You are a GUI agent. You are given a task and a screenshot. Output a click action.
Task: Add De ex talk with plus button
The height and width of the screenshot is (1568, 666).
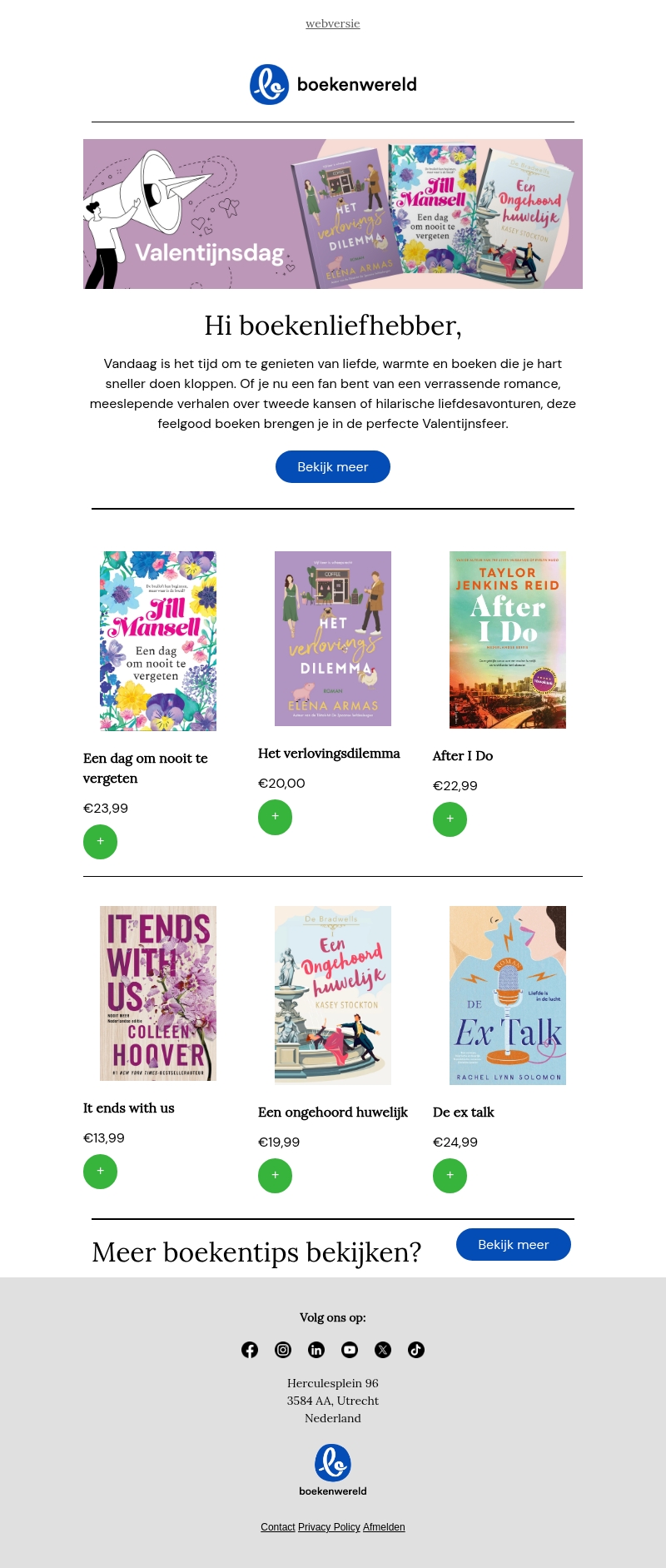[x=450, y=1176]
